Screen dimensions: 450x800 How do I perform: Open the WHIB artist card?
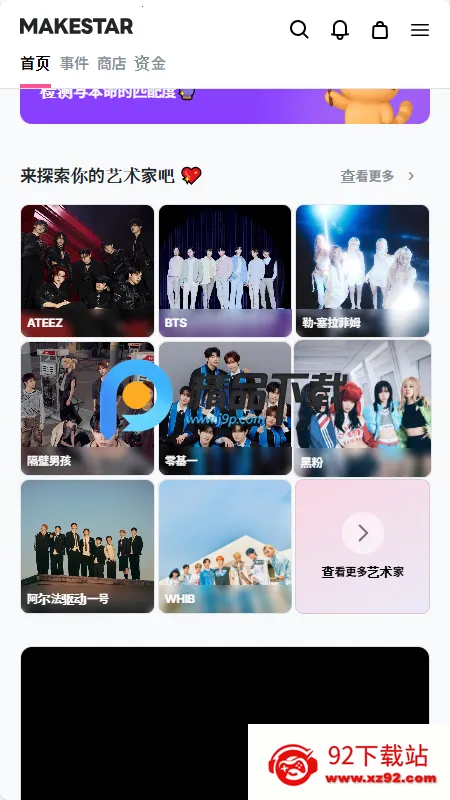click(225, 546)
